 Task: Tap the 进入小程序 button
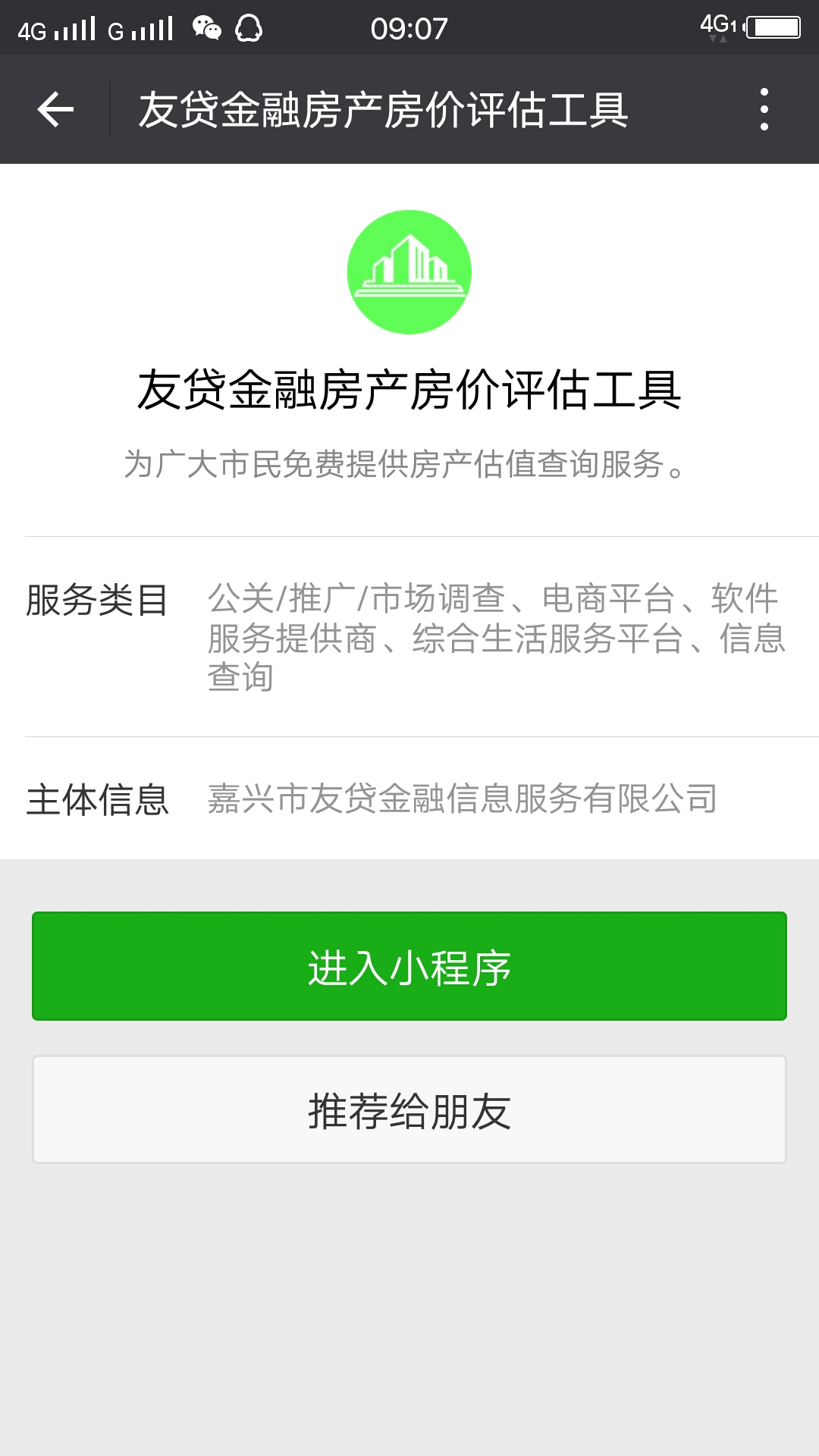tap(409, 966)
